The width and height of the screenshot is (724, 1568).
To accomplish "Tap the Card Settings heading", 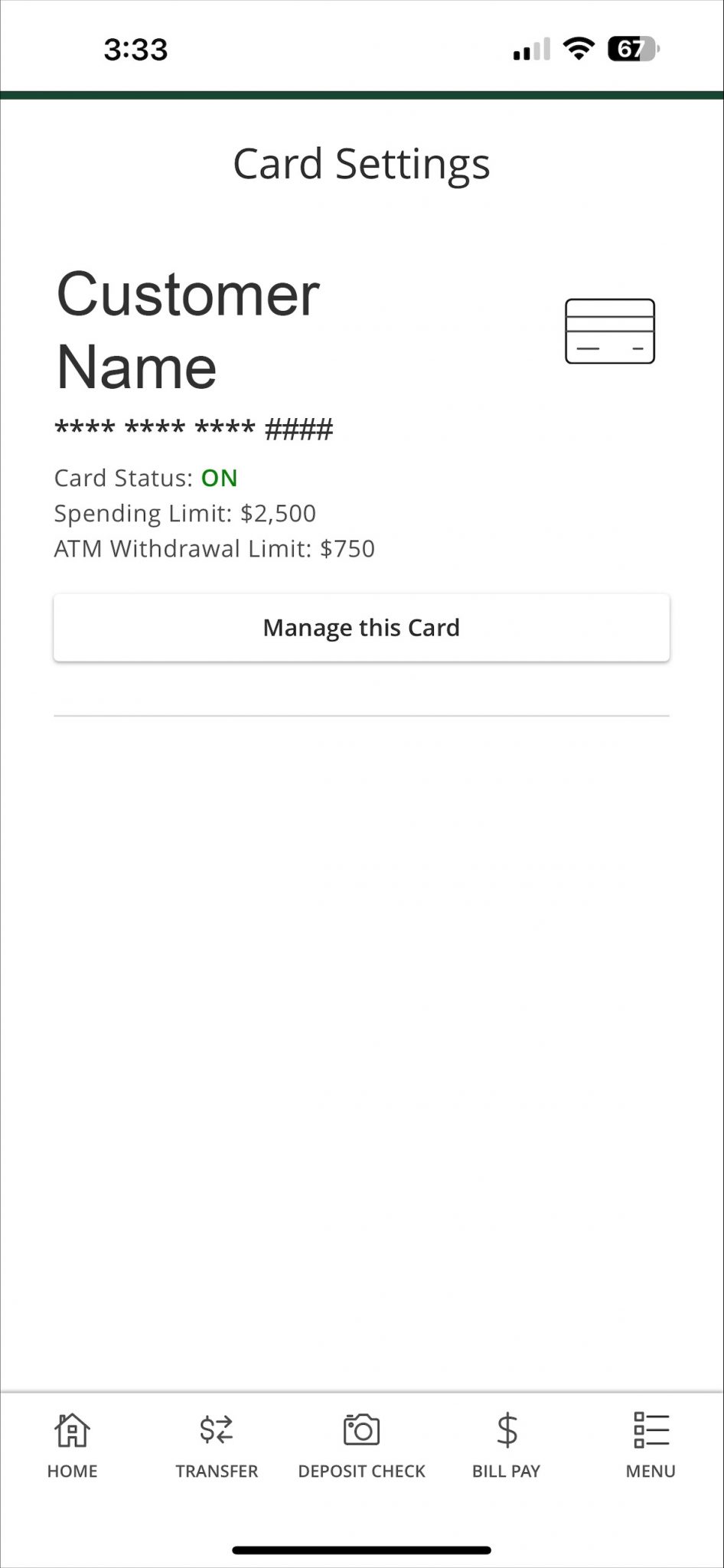I will point(361,162).
